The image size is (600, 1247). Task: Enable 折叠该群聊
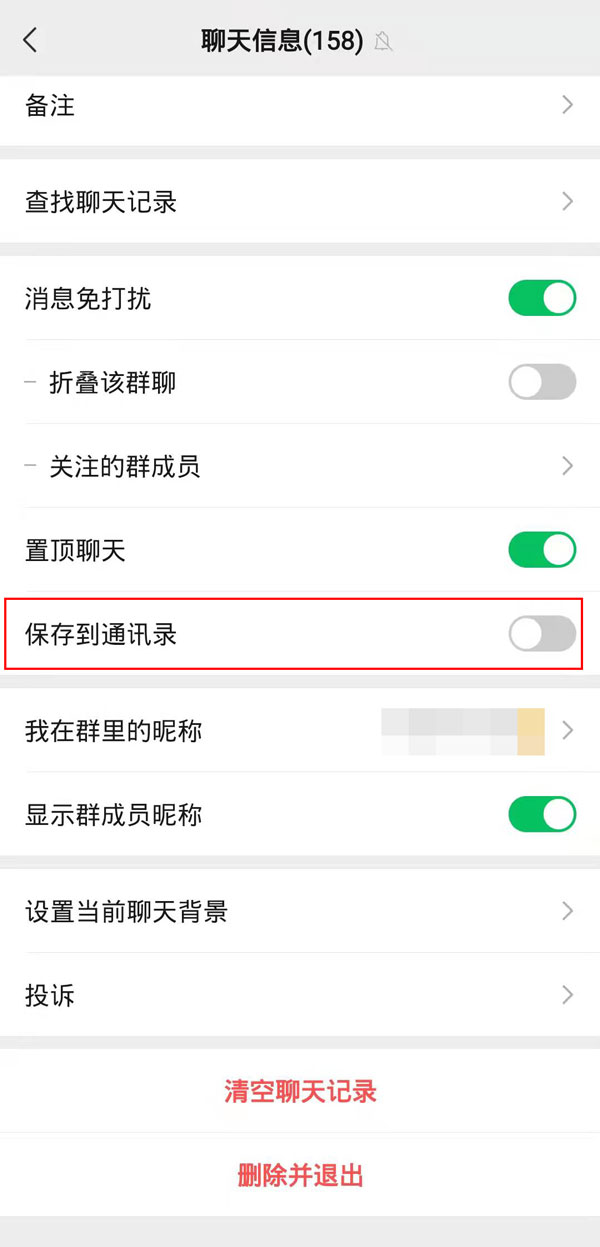point(542,382)
